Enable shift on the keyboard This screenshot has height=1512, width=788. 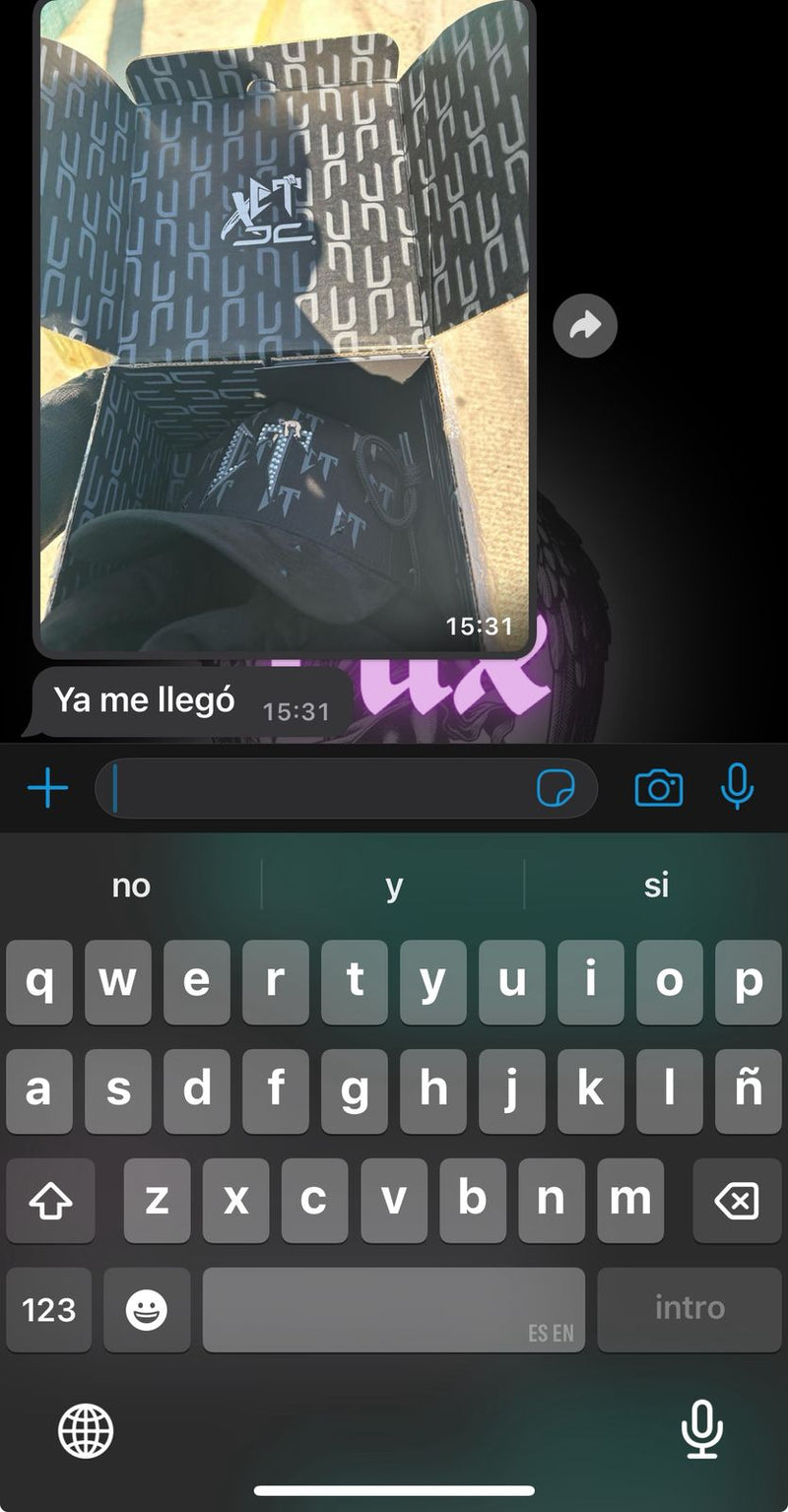point(51,1200)
